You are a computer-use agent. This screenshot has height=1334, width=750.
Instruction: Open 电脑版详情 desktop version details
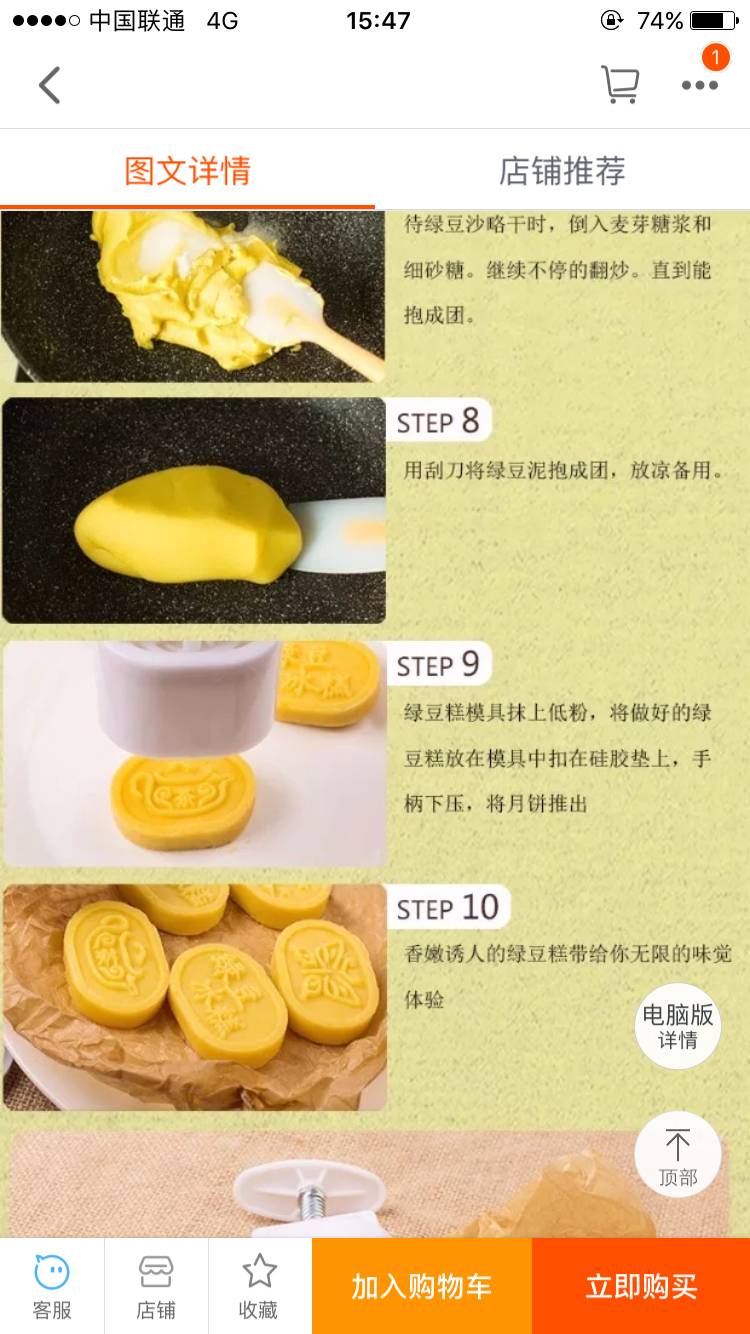pos(677,1026)
